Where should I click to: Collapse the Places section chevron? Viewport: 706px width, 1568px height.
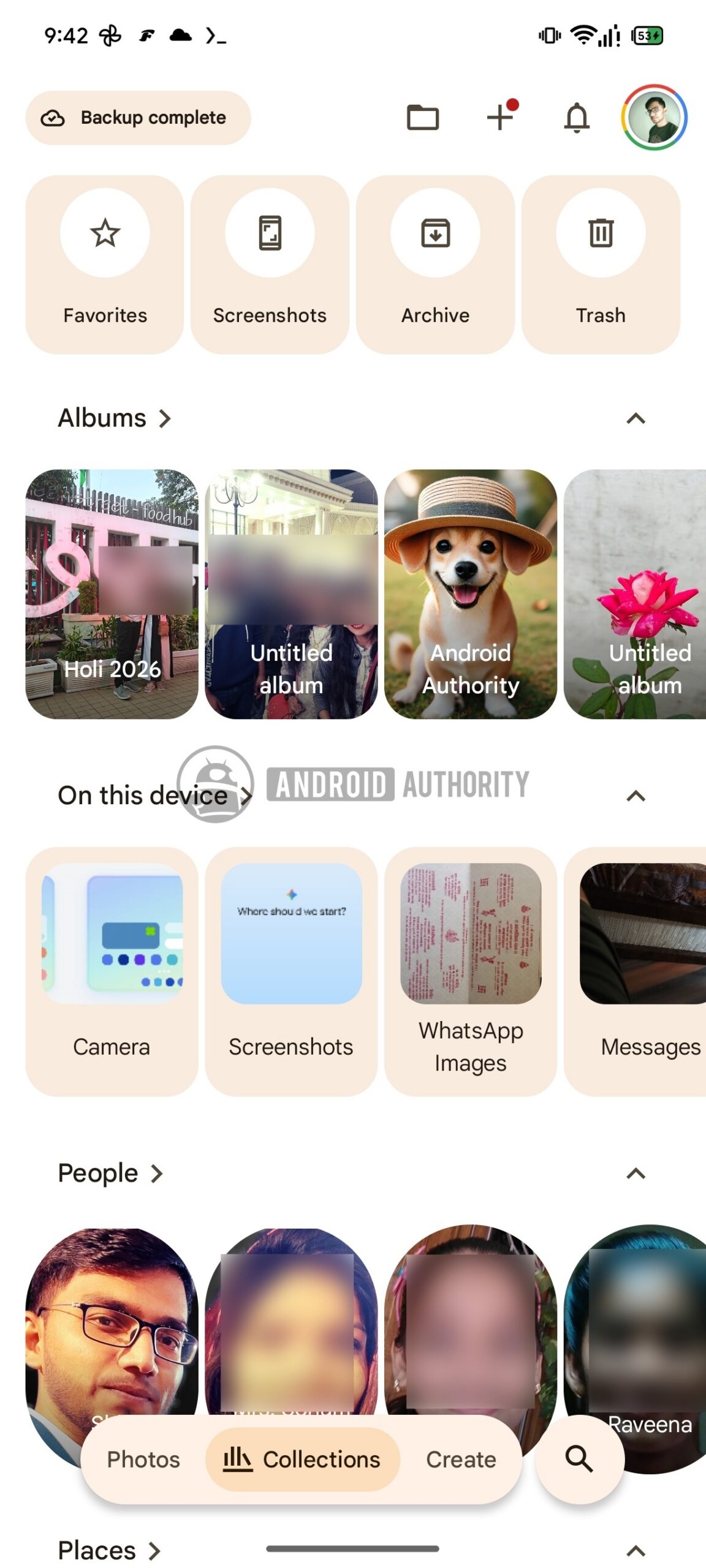(636, 1550)
